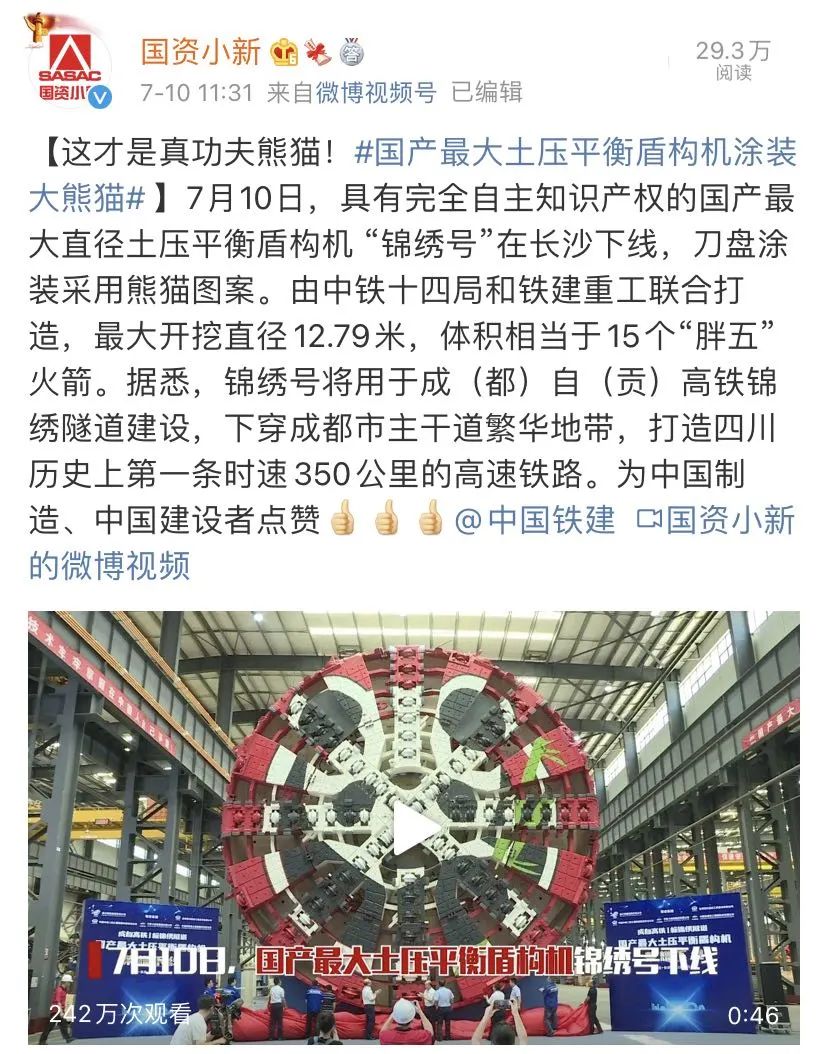Open the 国资小新 account name

200,50
